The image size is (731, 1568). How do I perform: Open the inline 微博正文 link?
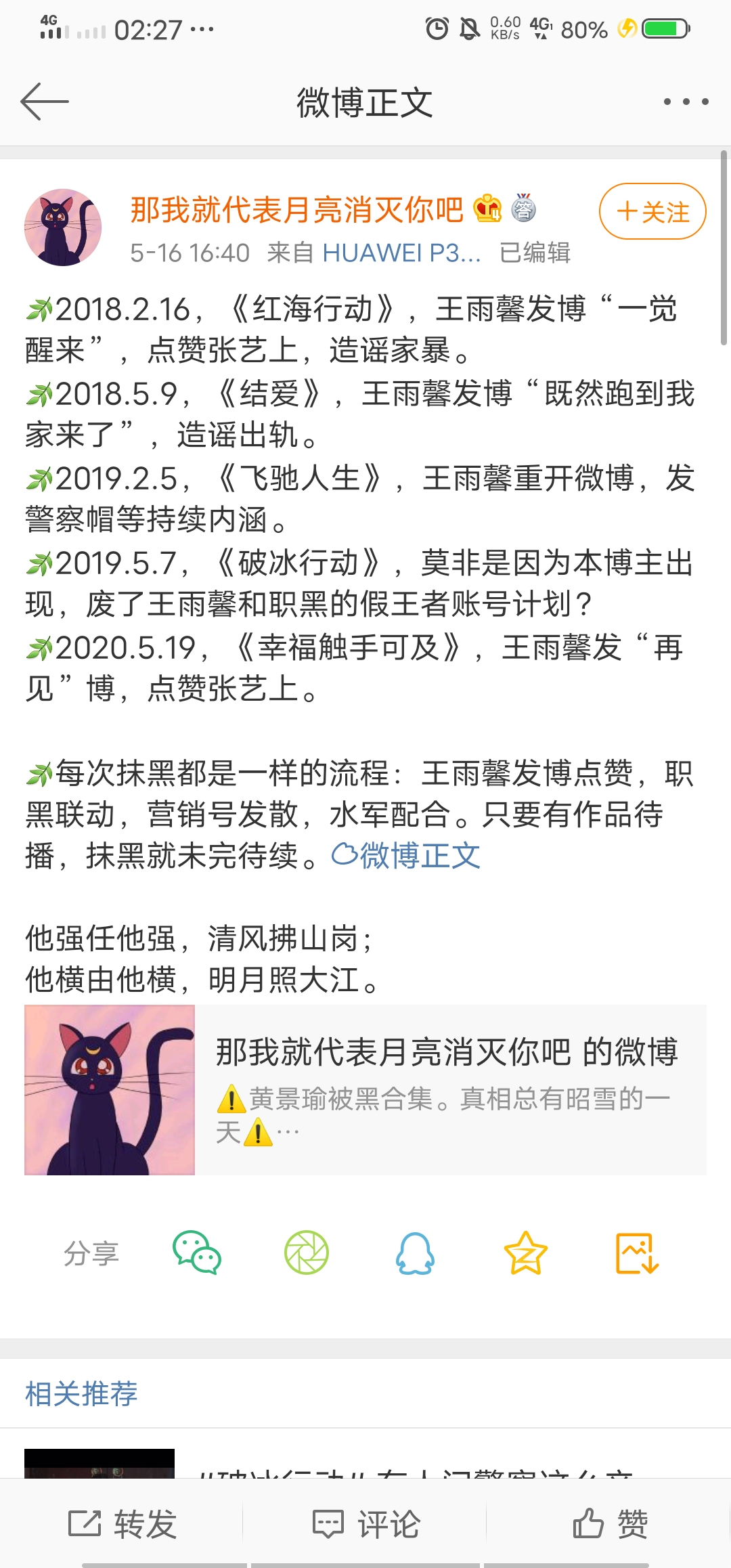(x=405, y=856)
